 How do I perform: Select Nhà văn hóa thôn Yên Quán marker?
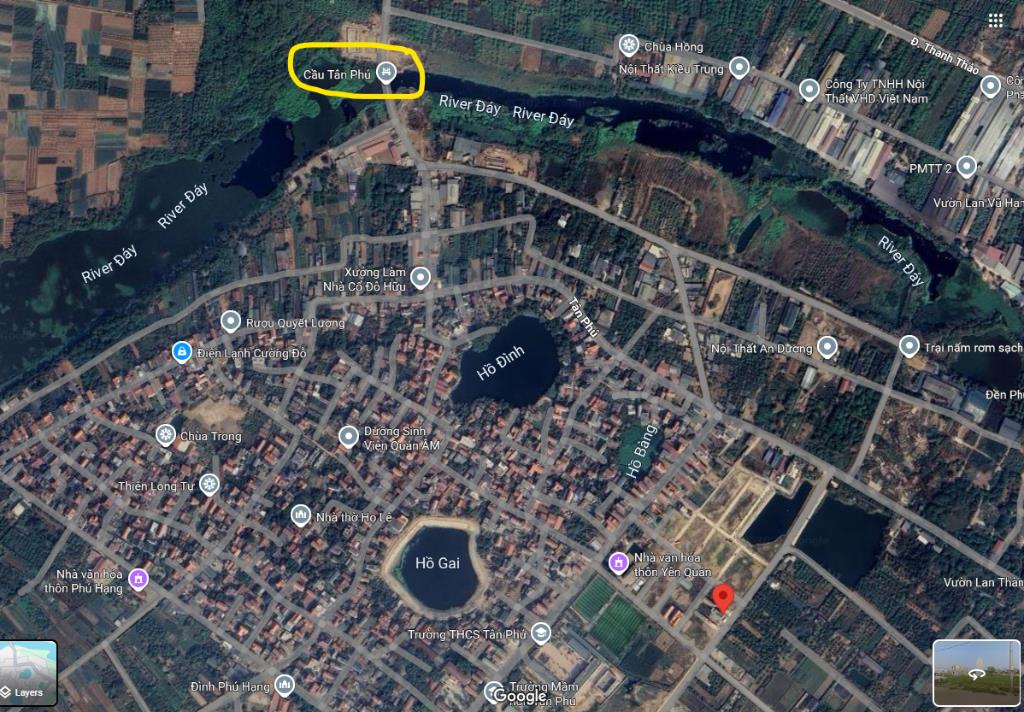click(619, 563)
